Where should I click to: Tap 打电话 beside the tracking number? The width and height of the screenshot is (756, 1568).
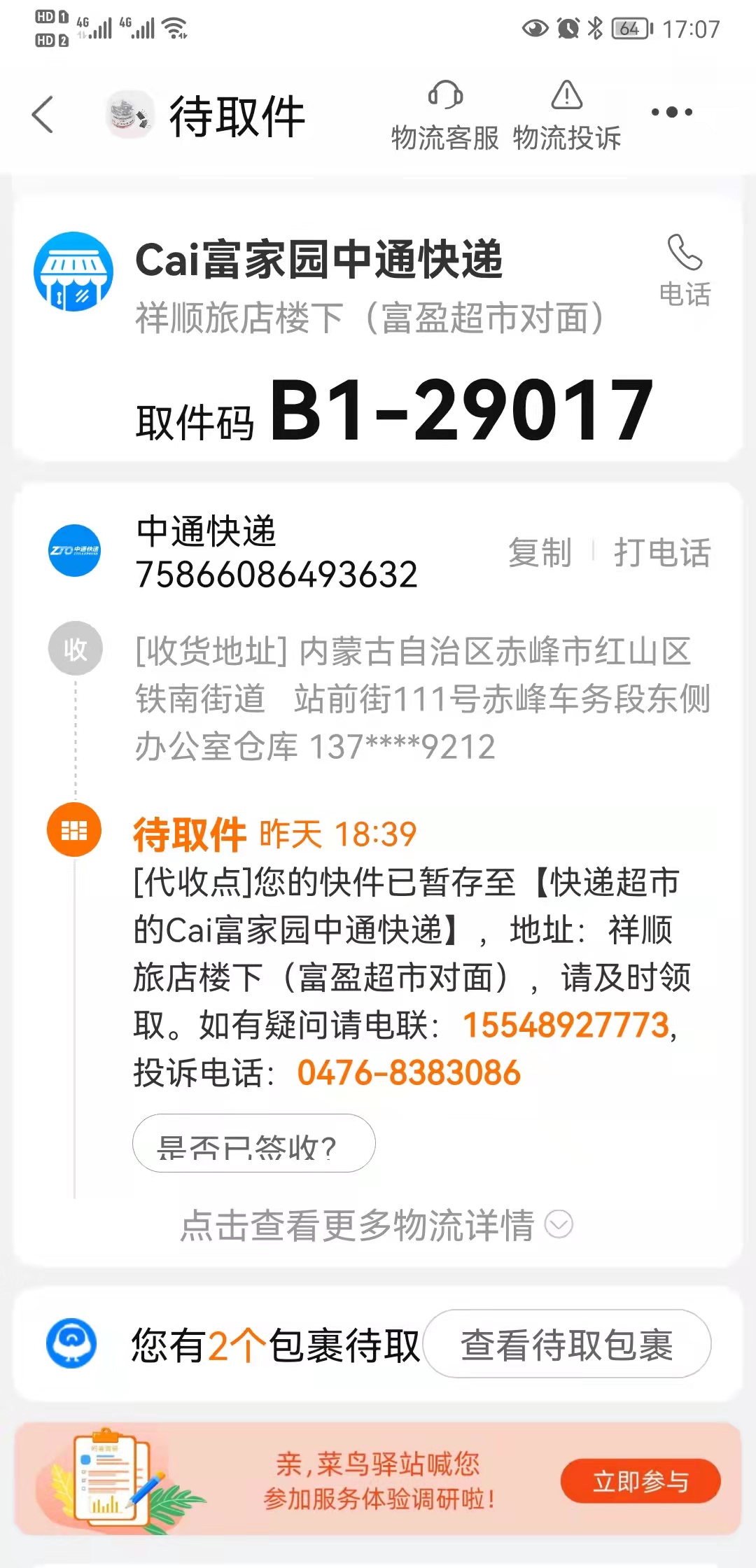click(x=662, y=552)
